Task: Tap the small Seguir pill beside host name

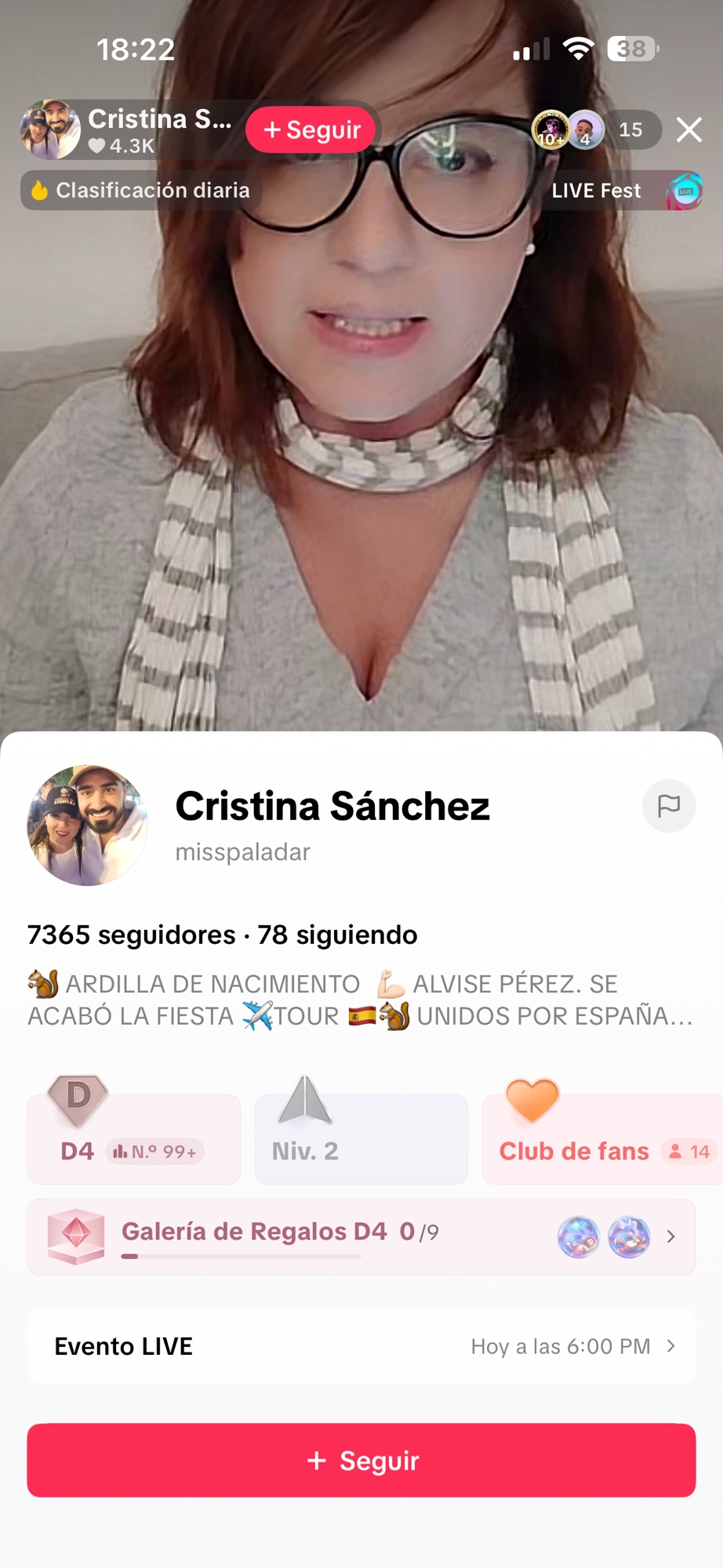Action: click(312, 130)
